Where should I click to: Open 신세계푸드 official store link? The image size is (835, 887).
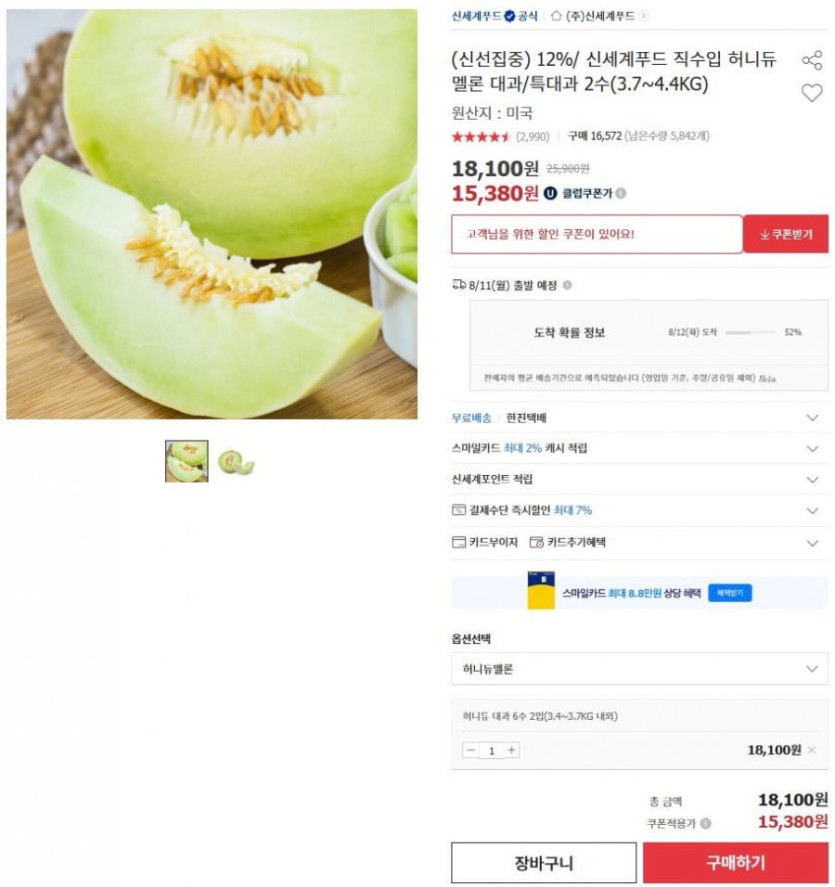[494, 16]
